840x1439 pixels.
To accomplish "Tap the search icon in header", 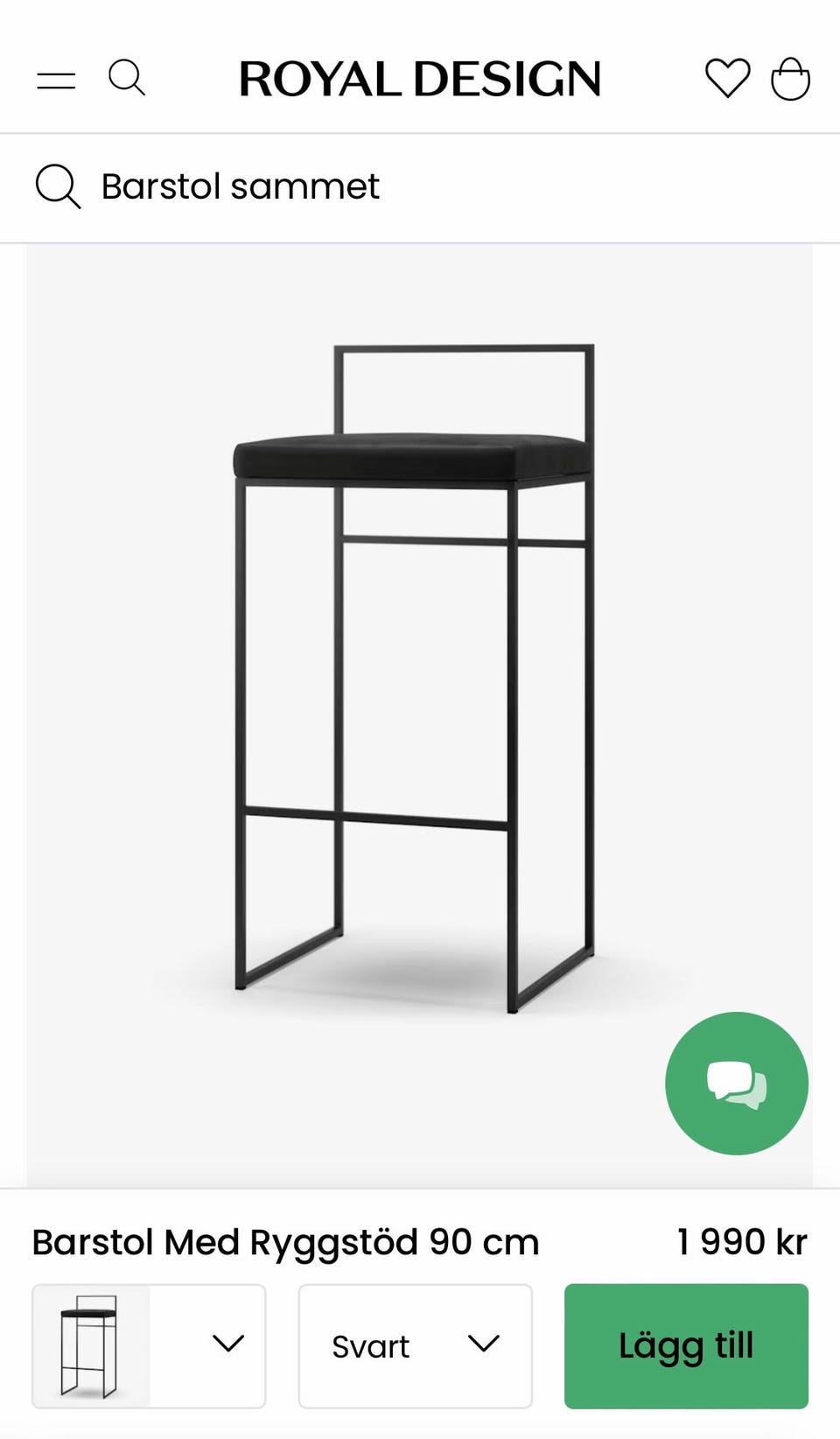I will (x=127, y=78).
